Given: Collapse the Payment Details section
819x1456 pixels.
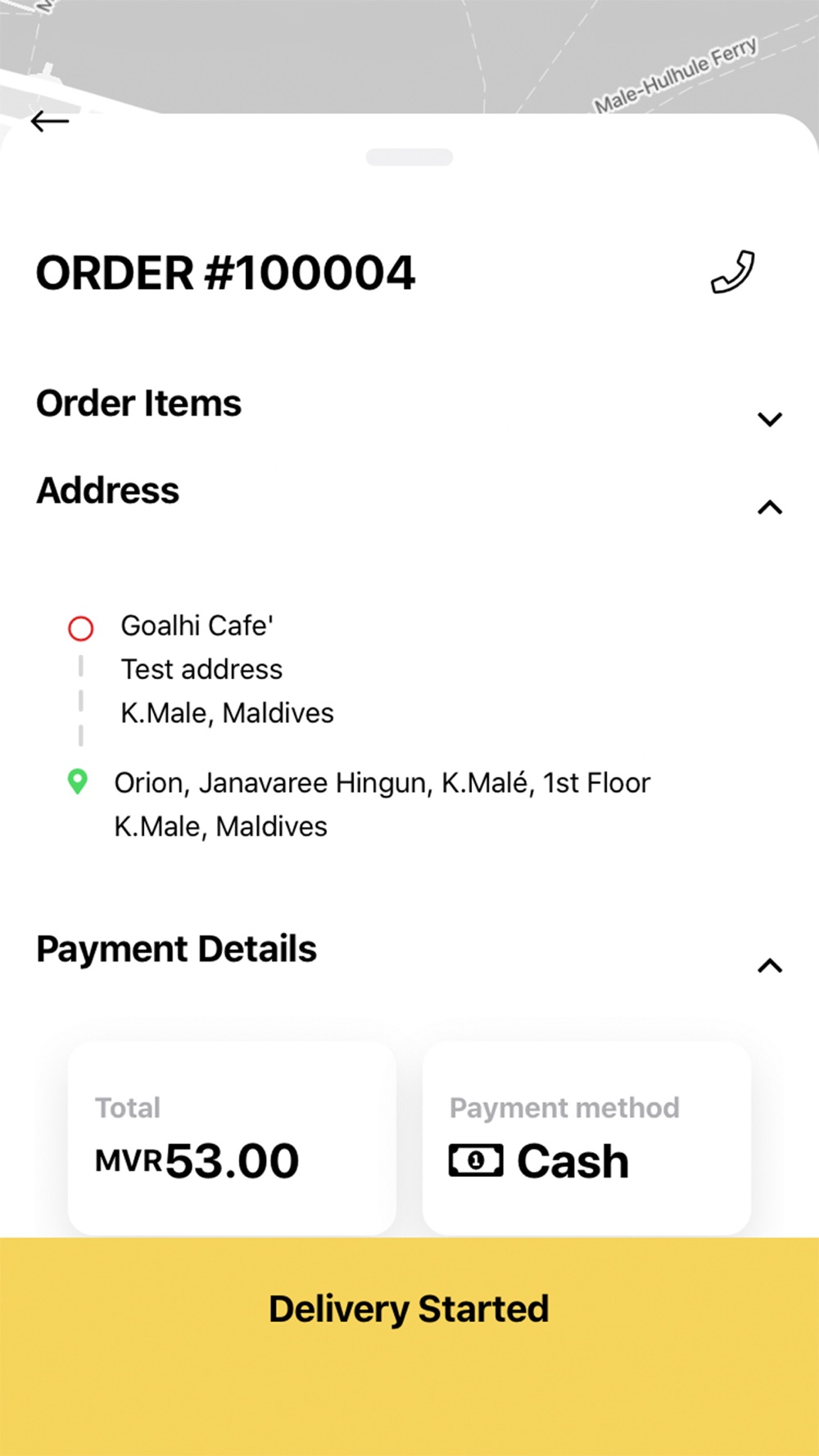Looking at the screenshot, I should [770, 966].
